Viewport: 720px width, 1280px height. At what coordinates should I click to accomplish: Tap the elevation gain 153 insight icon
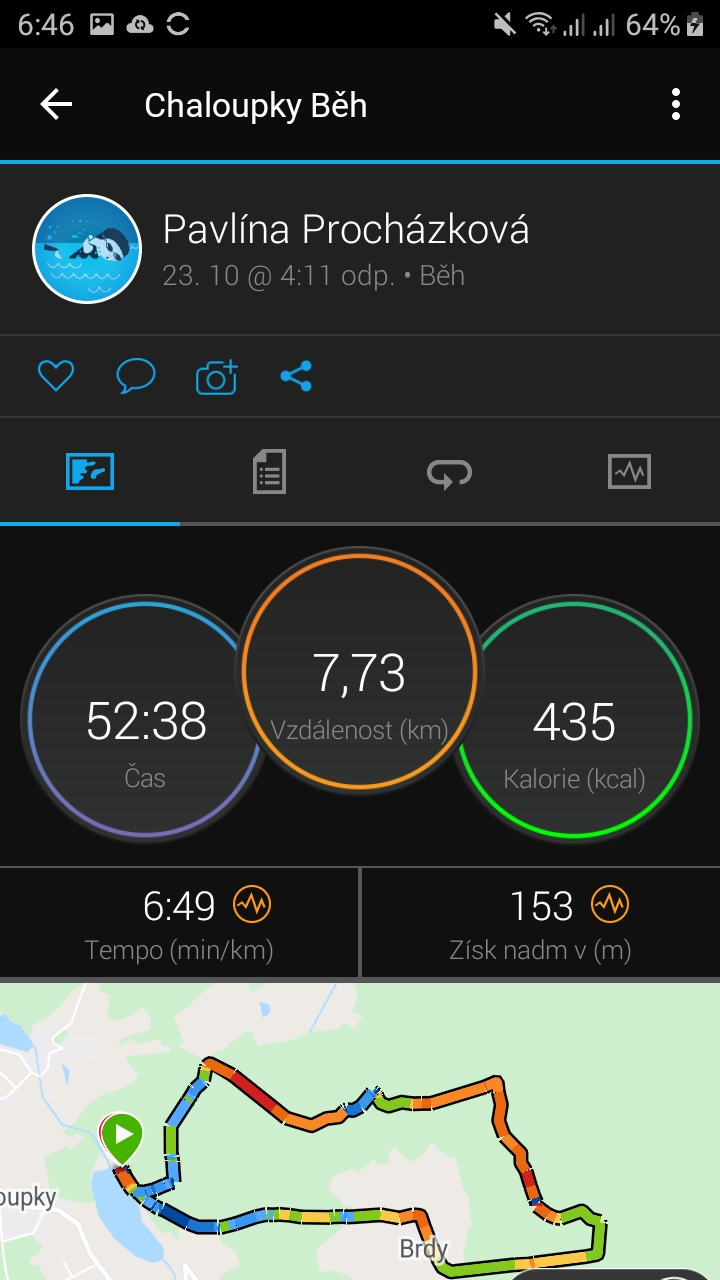[609, 906]
